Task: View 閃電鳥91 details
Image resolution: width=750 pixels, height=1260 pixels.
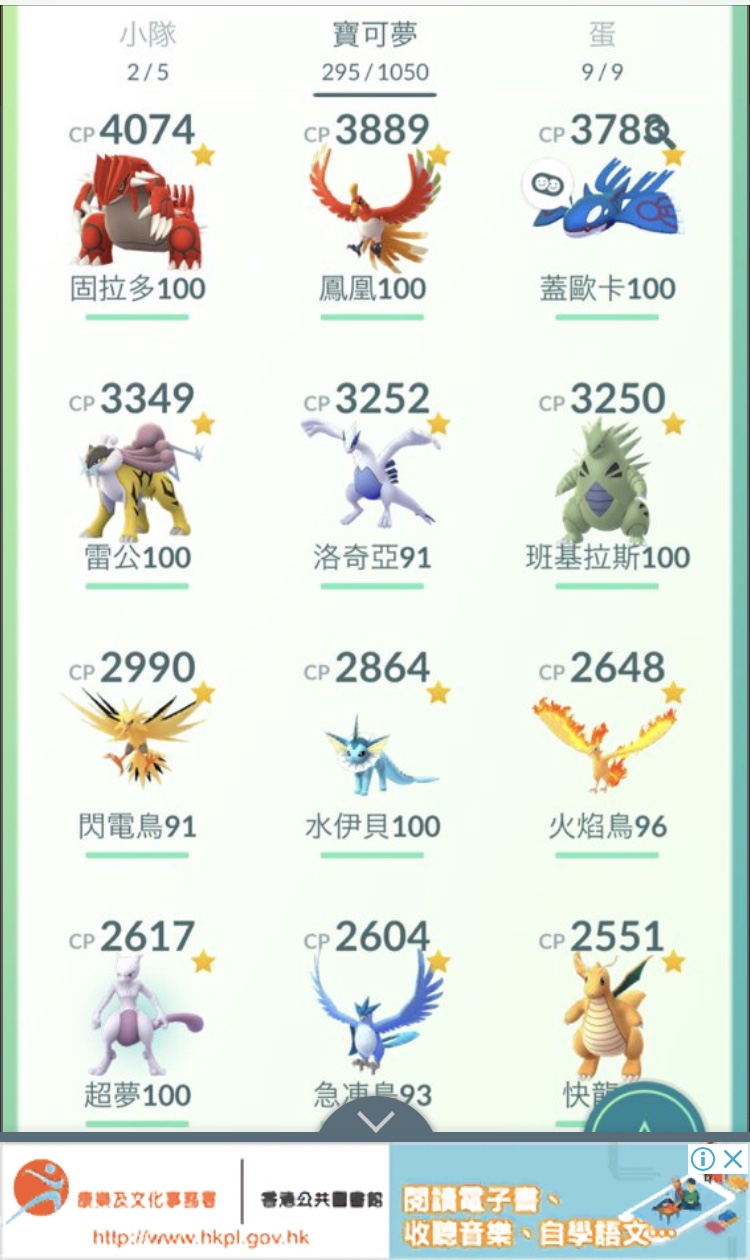Action: coord(138,752)
